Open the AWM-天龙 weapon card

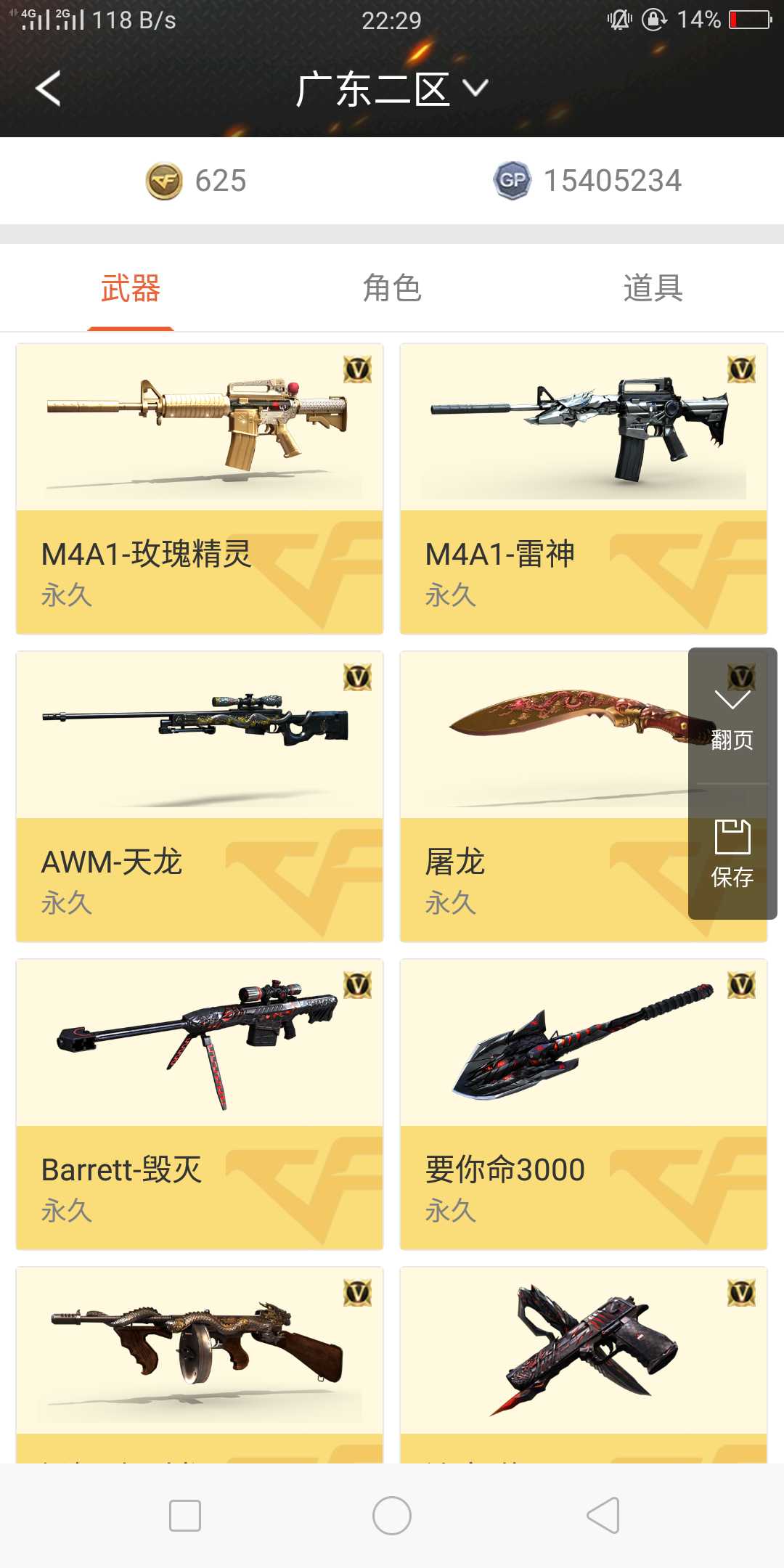(200, 796)
